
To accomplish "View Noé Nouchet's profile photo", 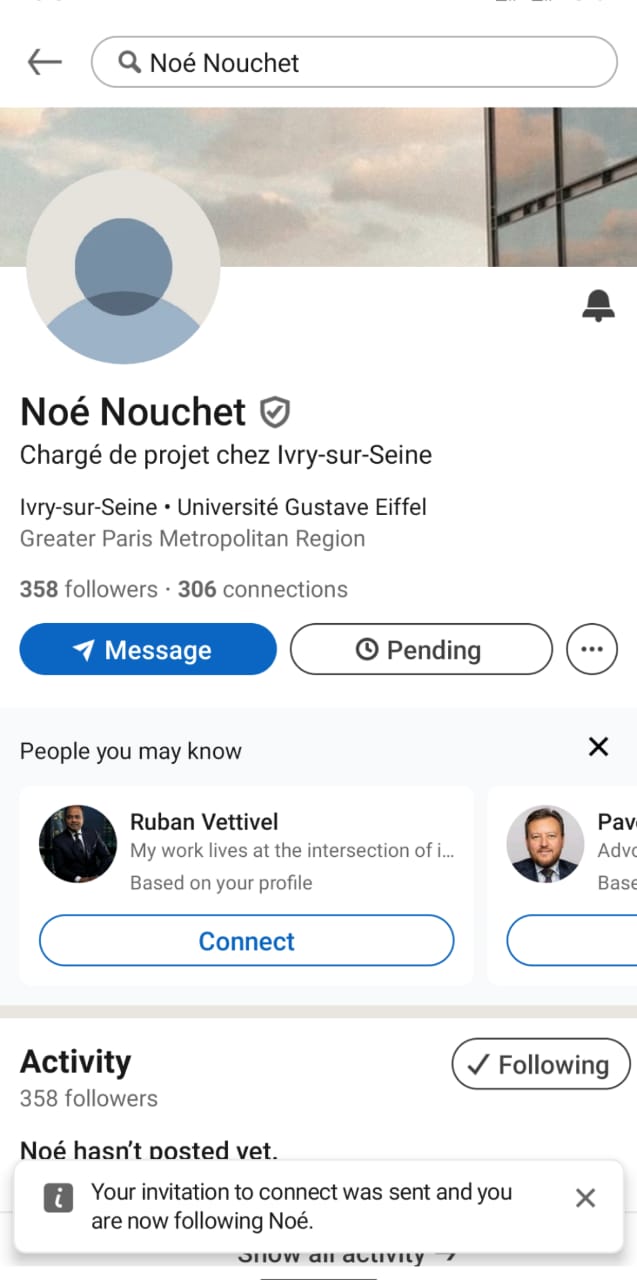I will [x=123, y=266].
